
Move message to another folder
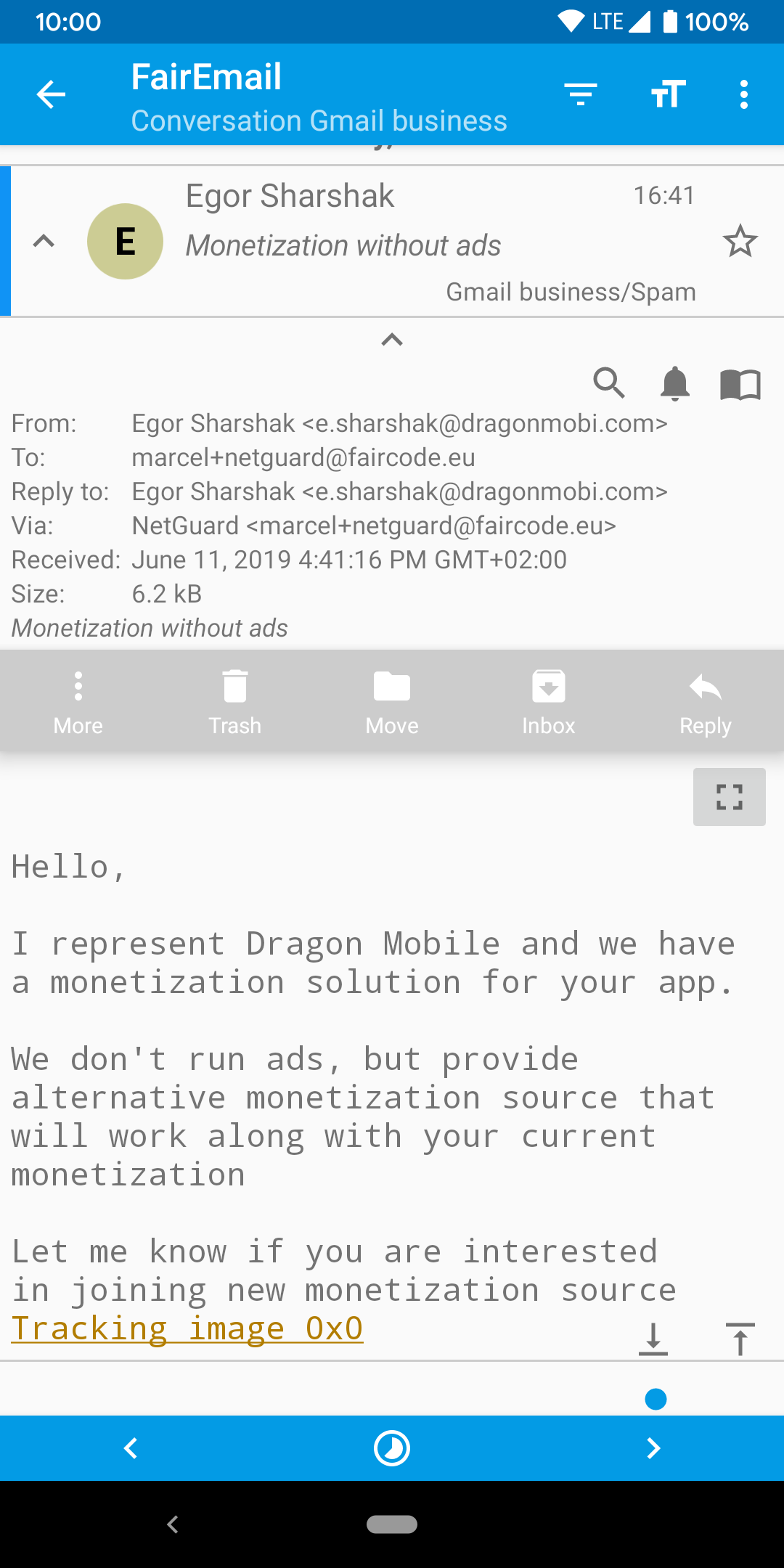[x=392, y=702]
